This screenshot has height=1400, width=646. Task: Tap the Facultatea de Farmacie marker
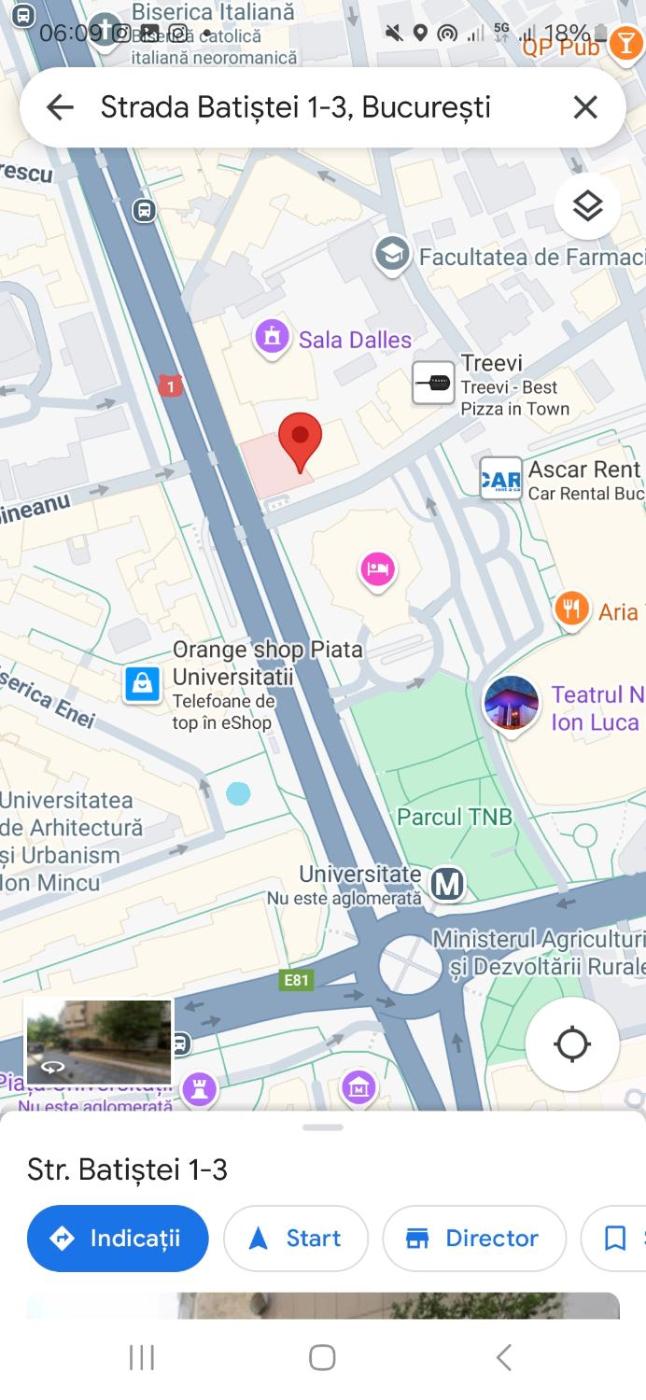(393, 255)
